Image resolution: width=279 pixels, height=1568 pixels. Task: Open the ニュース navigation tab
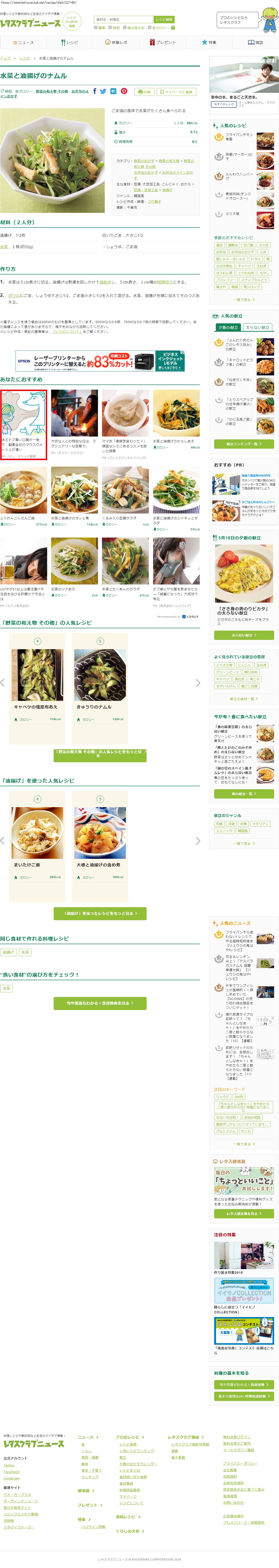[x=23, y=43]
